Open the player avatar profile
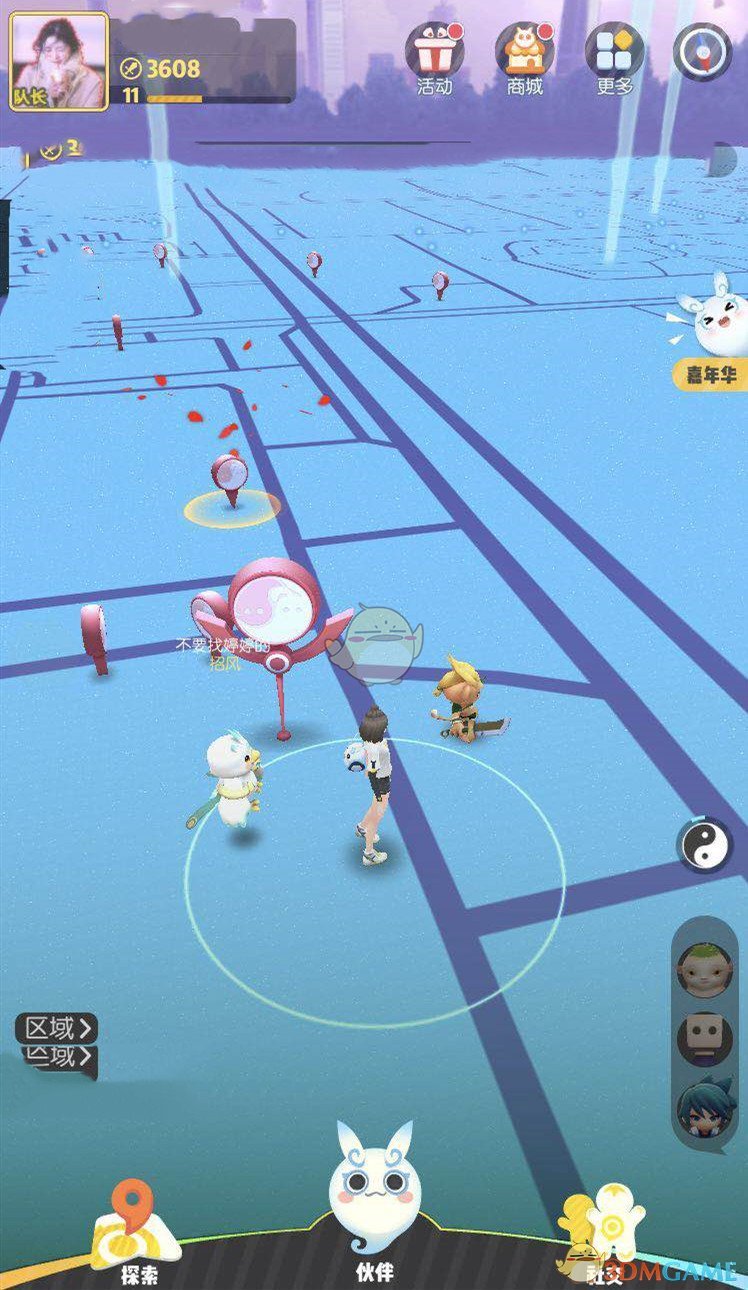Image resolution: width=748 pixels, height=1290 pixels. coord(58,61)
